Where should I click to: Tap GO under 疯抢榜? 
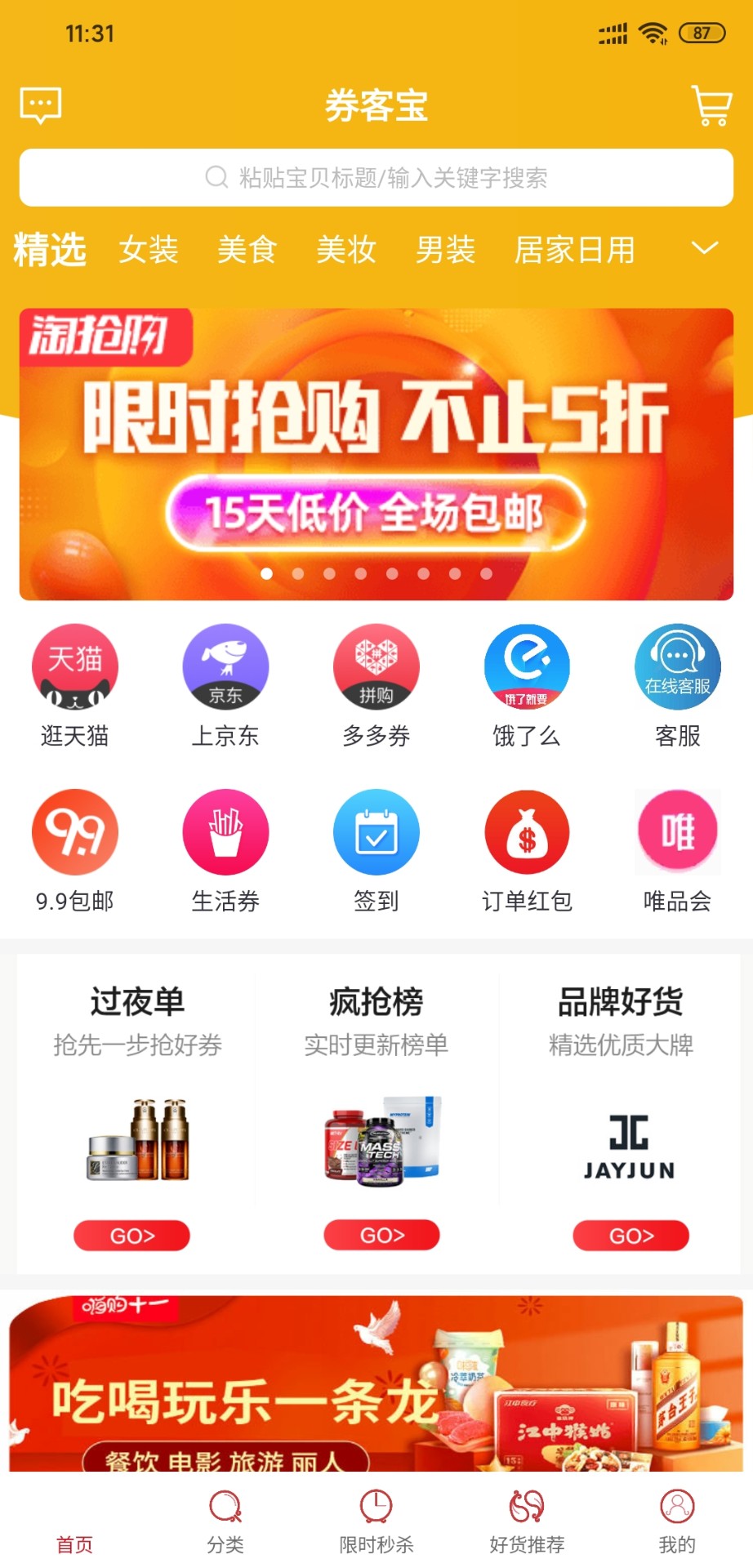pyautogui.click(x=381, y=1235)
